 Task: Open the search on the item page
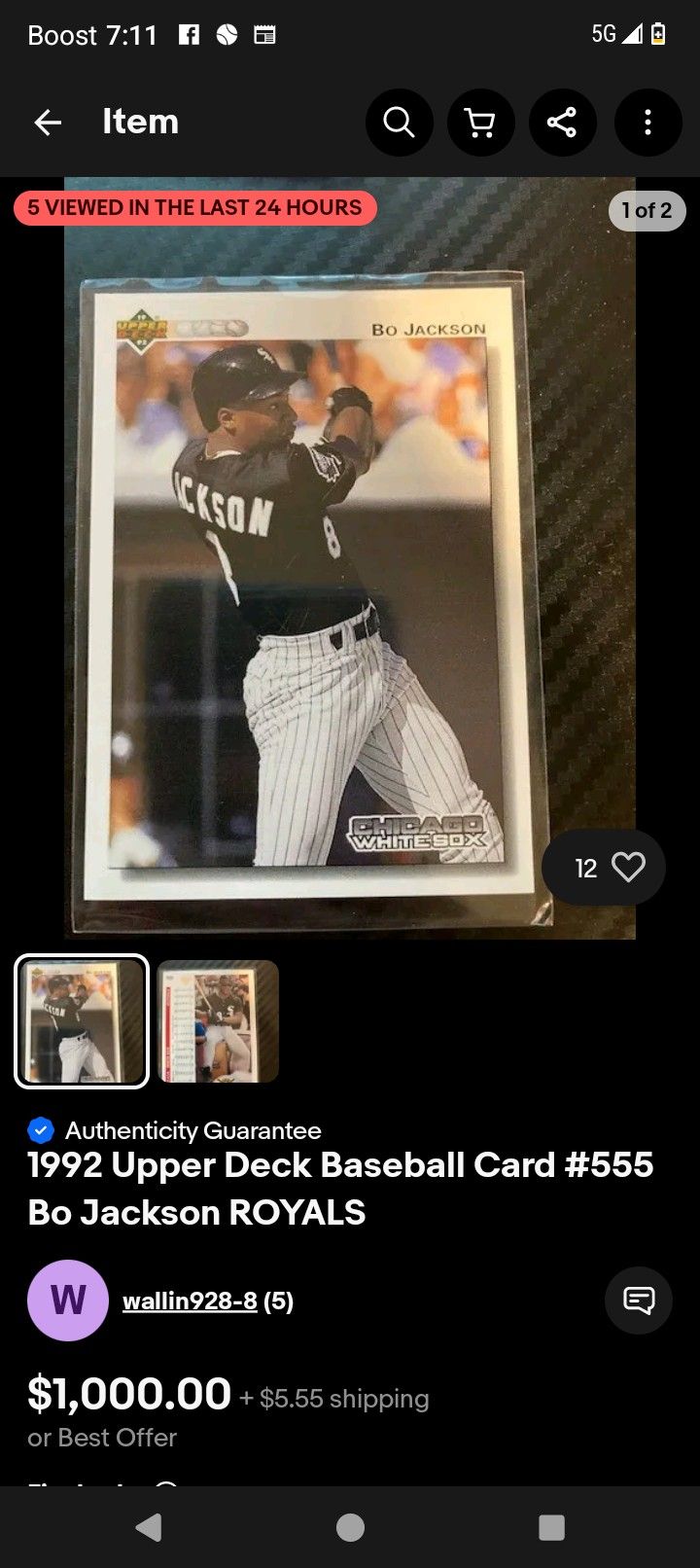coord(399,123)
